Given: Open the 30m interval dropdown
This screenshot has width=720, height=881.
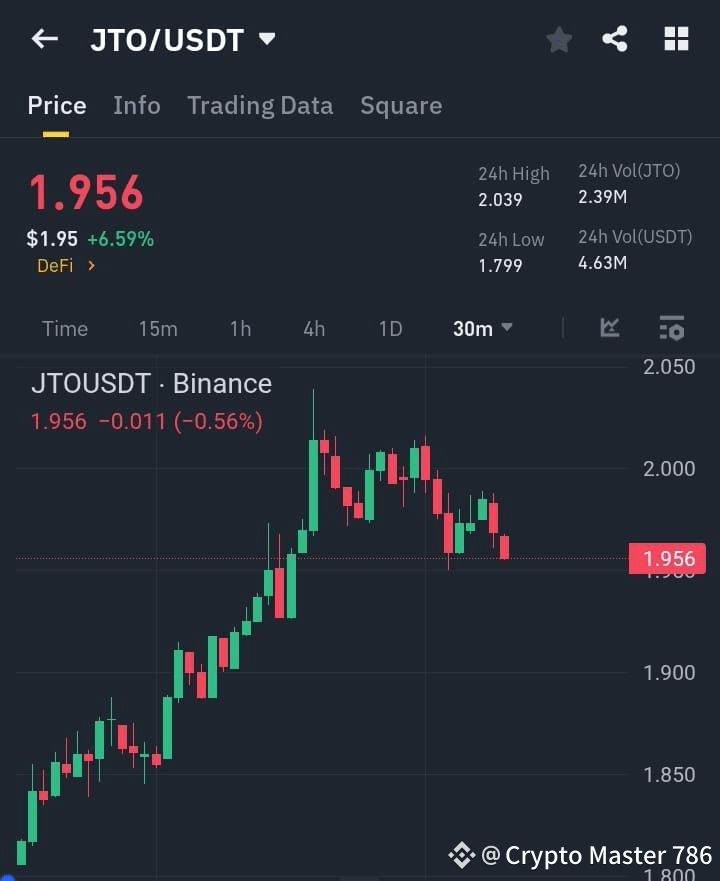Looking at the screenshot, I should (482, 328).
